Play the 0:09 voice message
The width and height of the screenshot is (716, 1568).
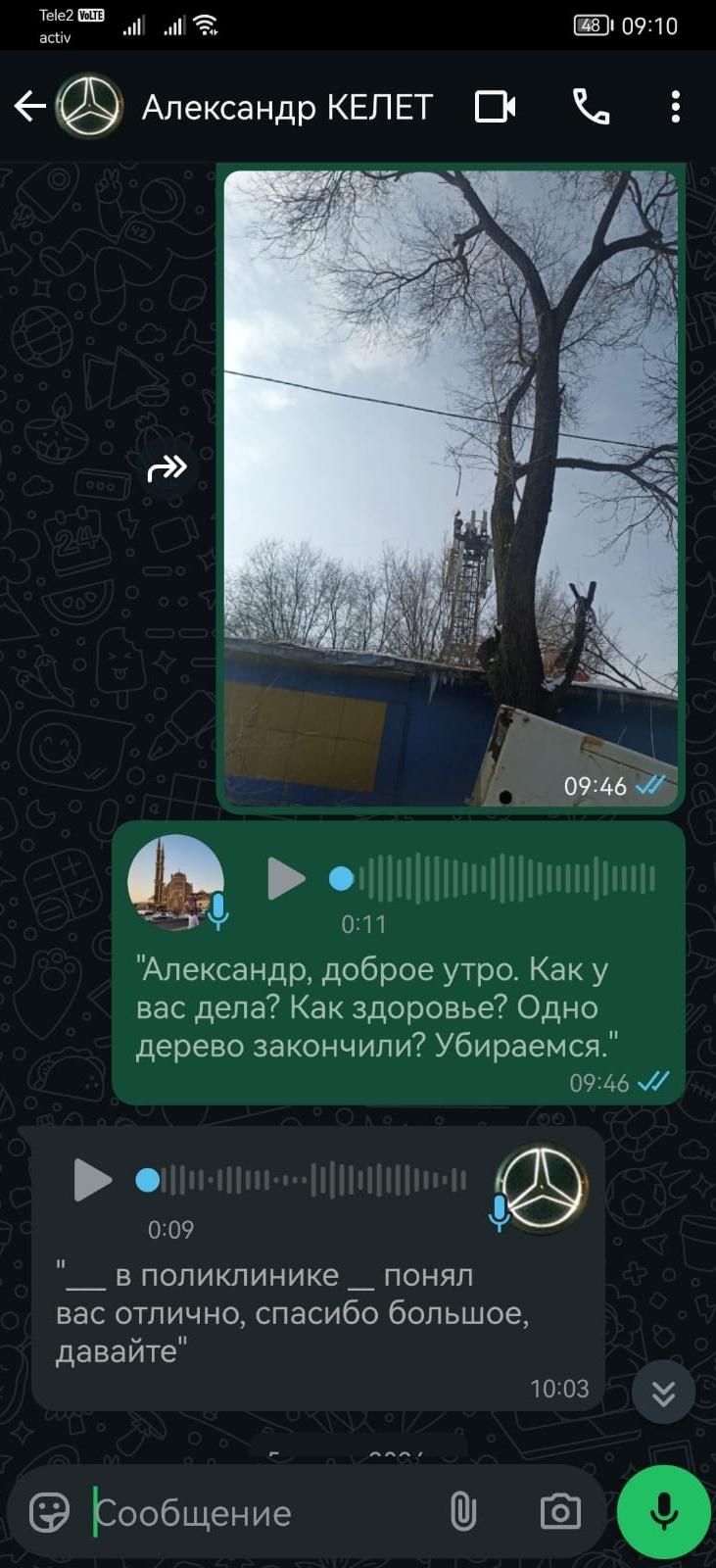tap(92, 1180)
